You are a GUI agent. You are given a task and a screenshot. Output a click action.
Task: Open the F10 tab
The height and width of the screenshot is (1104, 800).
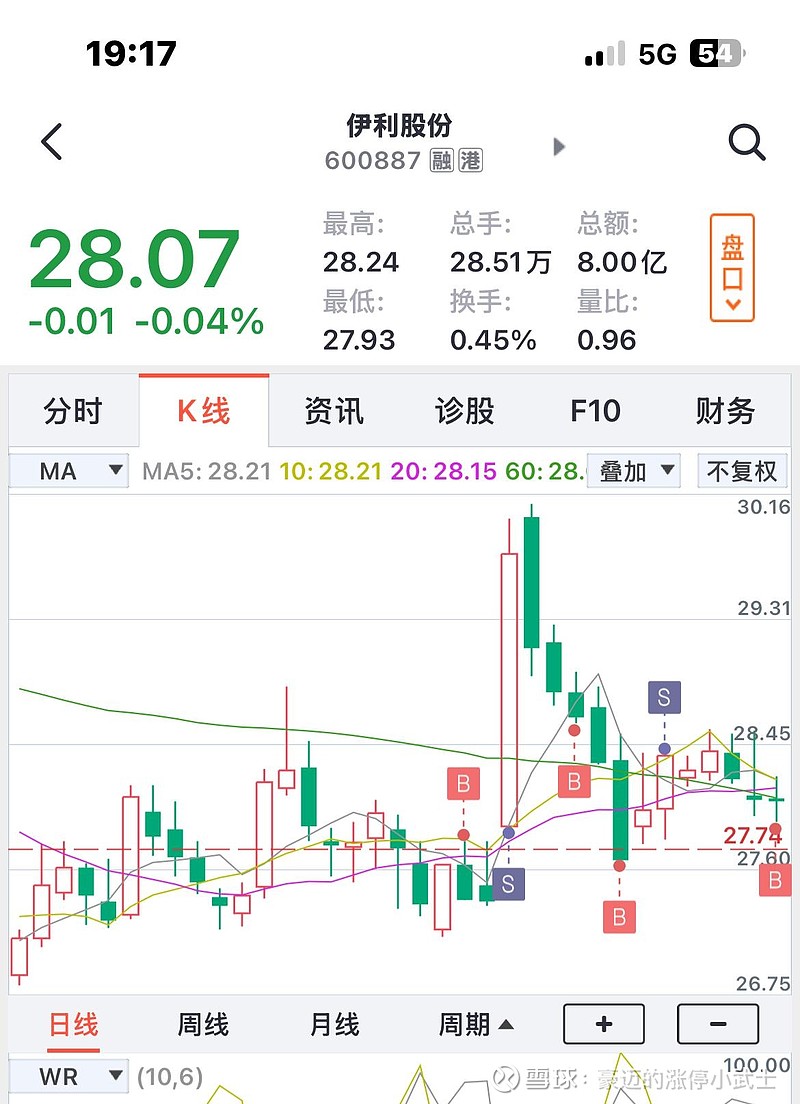coord(595,411)
